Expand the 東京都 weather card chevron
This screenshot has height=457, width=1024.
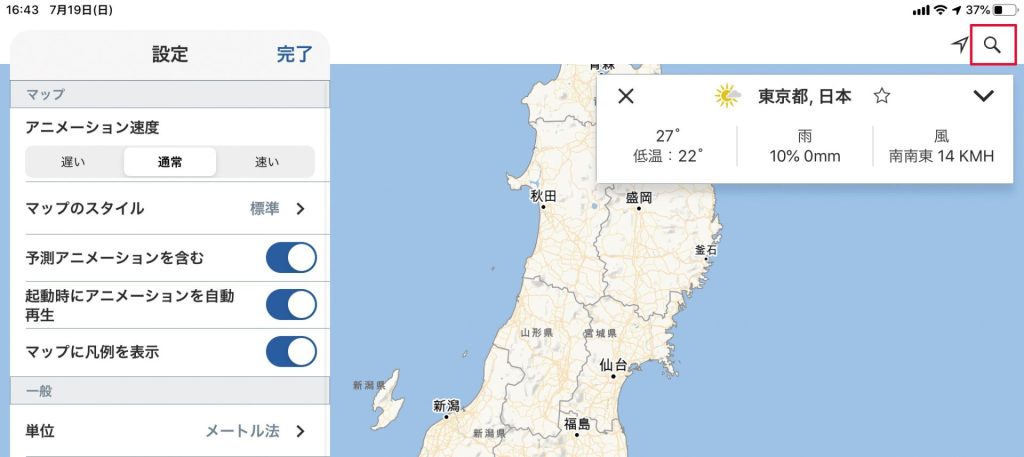984,96
